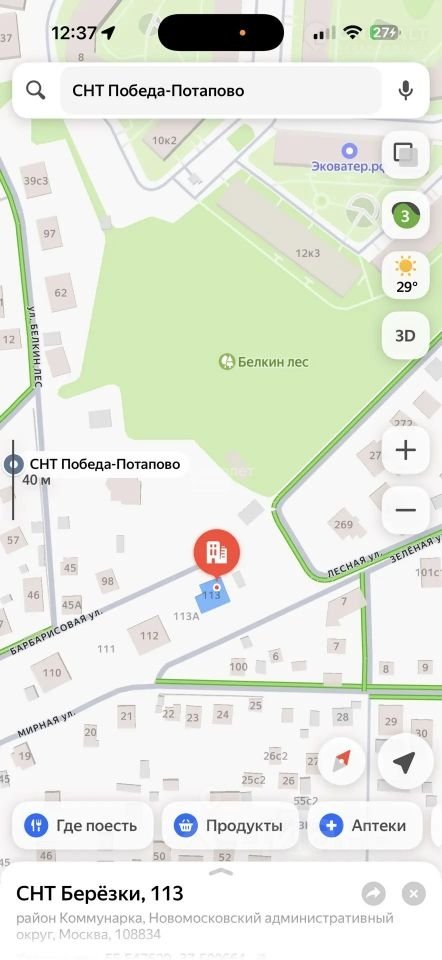
Task: Open the weather widget showing 29°
Action: coord(405,275)
